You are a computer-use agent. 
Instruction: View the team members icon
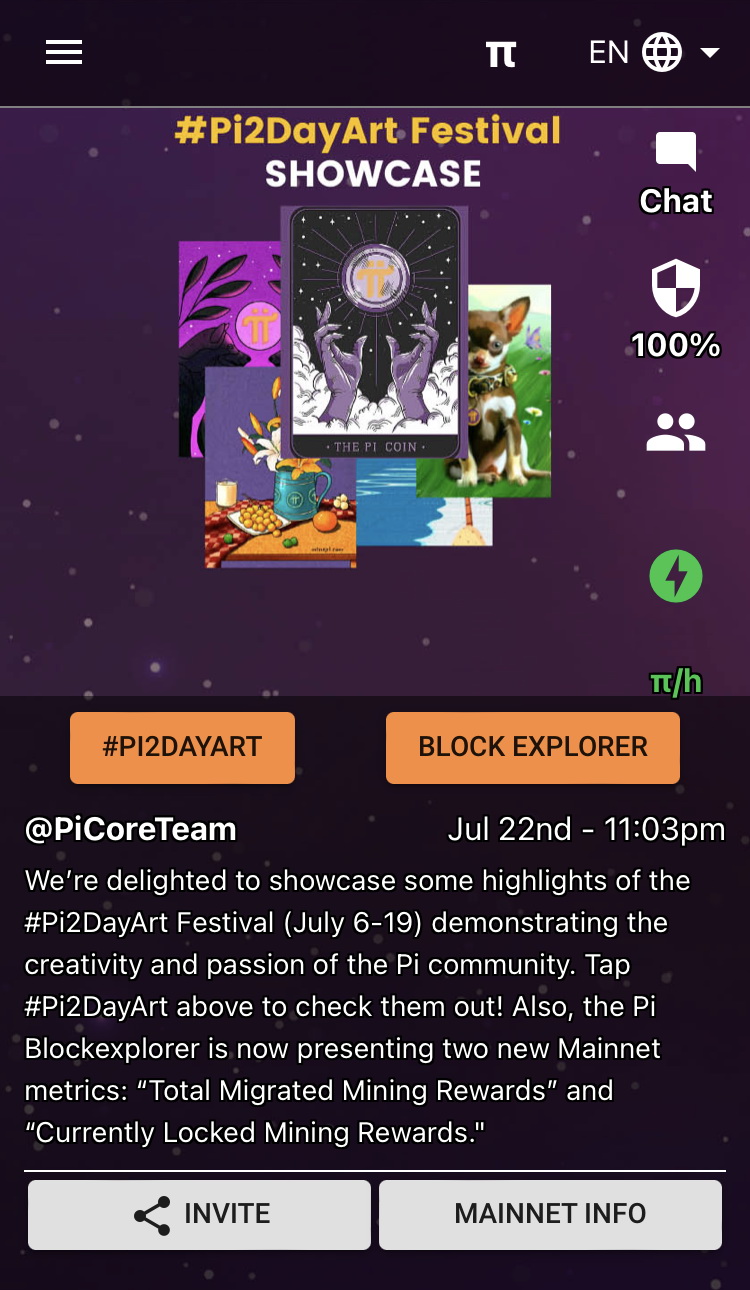676,432
